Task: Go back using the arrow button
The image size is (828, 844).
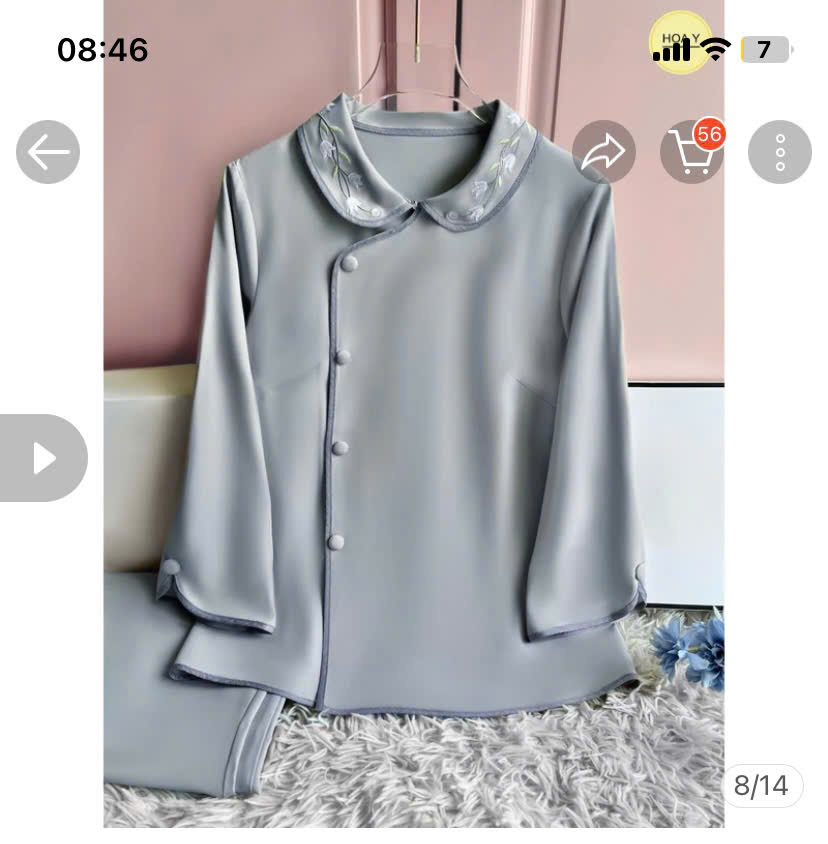Action: [x=48, y=152]
